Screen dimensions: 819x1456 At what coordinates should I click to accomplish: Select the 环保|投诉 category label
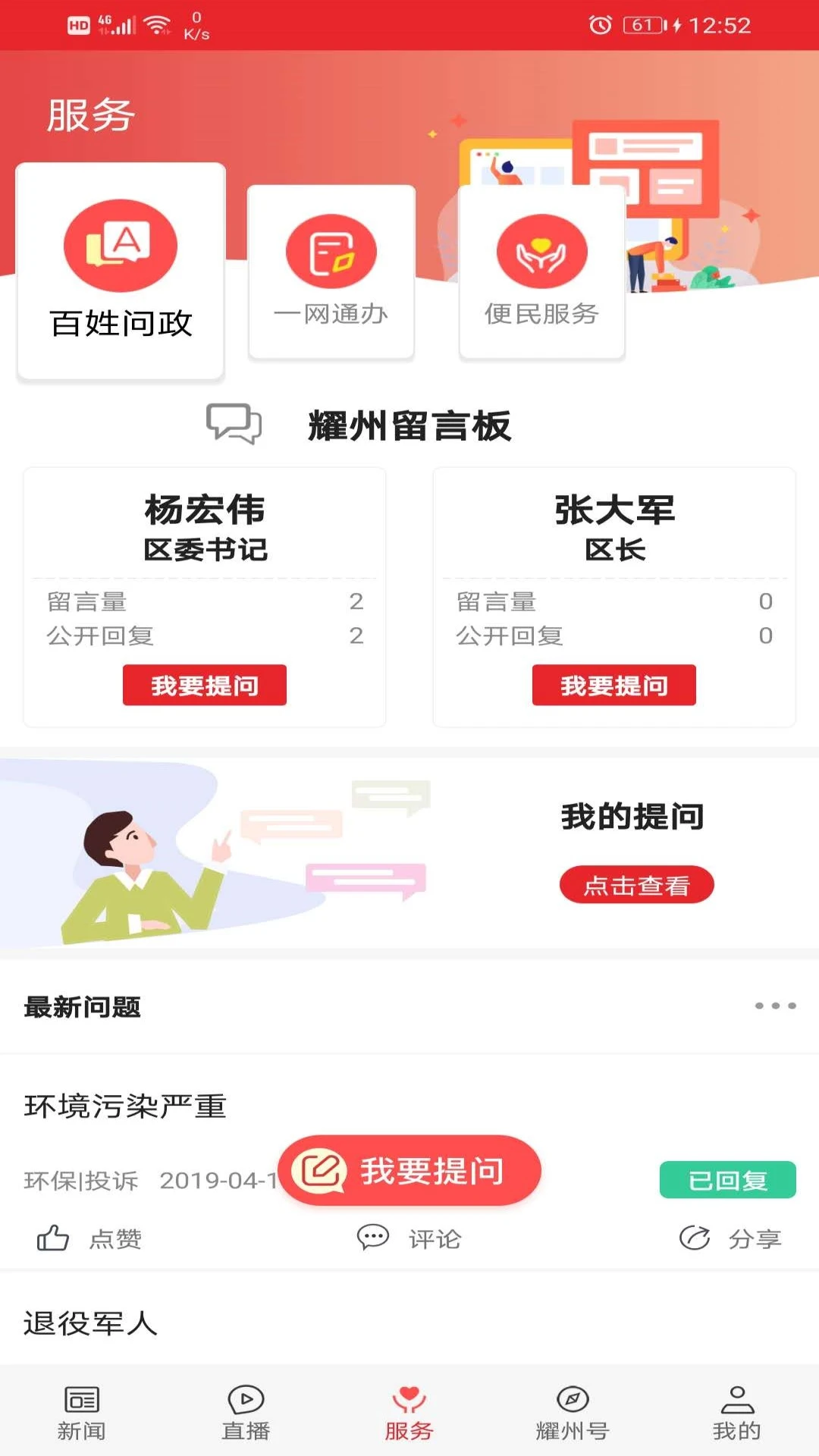[78, 1181]
